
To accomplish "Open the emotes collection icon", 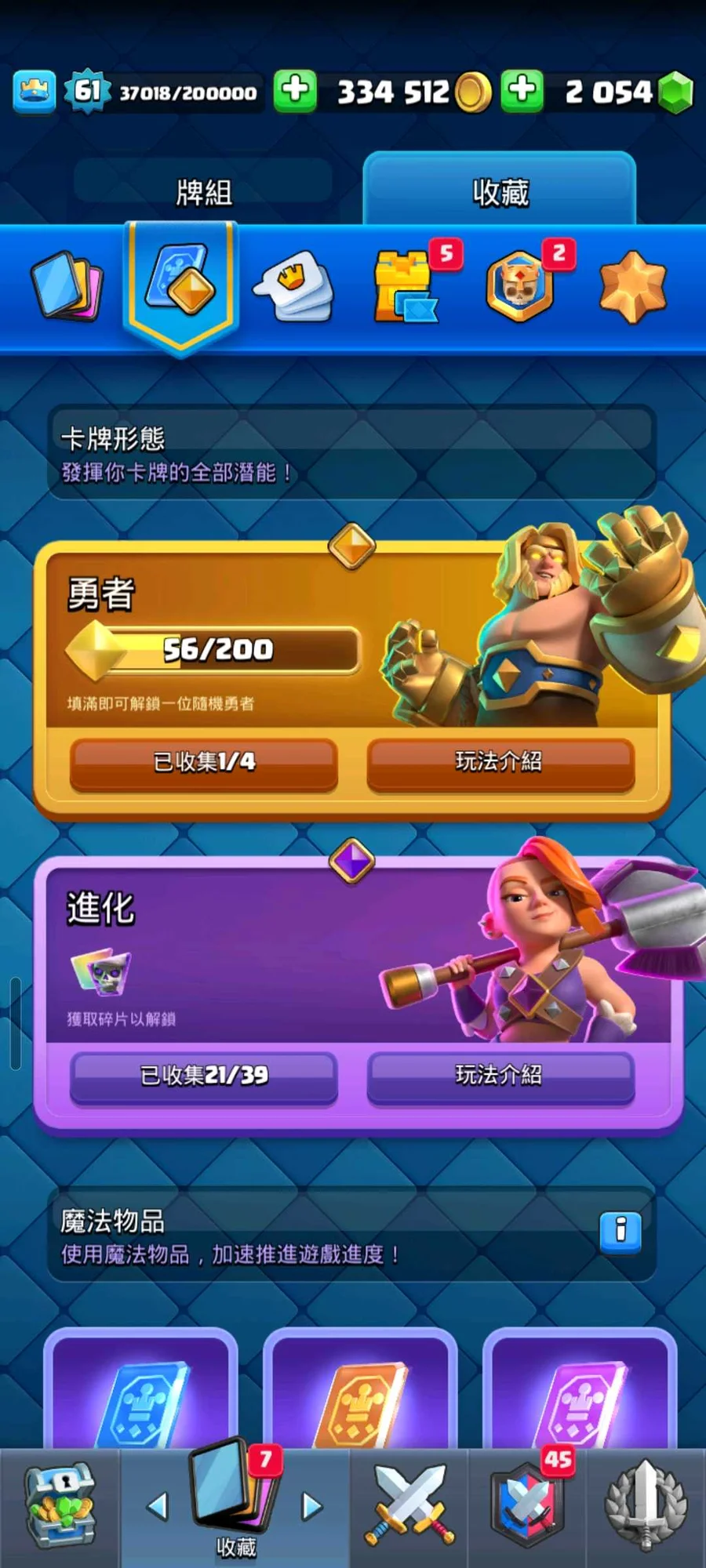I will [x=294, y=286].
